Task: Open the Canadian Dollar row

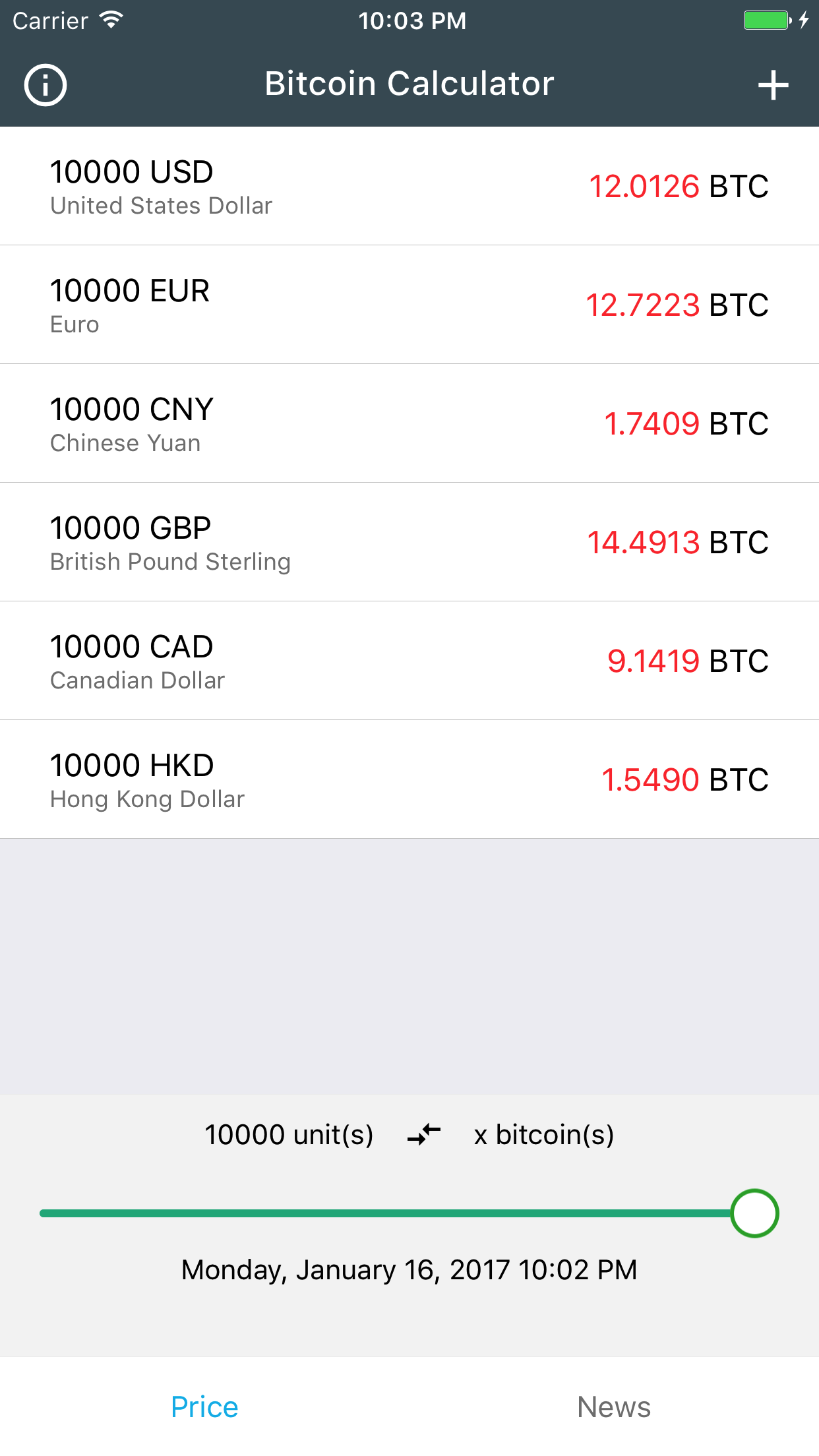Action: [x=409, y=661]
